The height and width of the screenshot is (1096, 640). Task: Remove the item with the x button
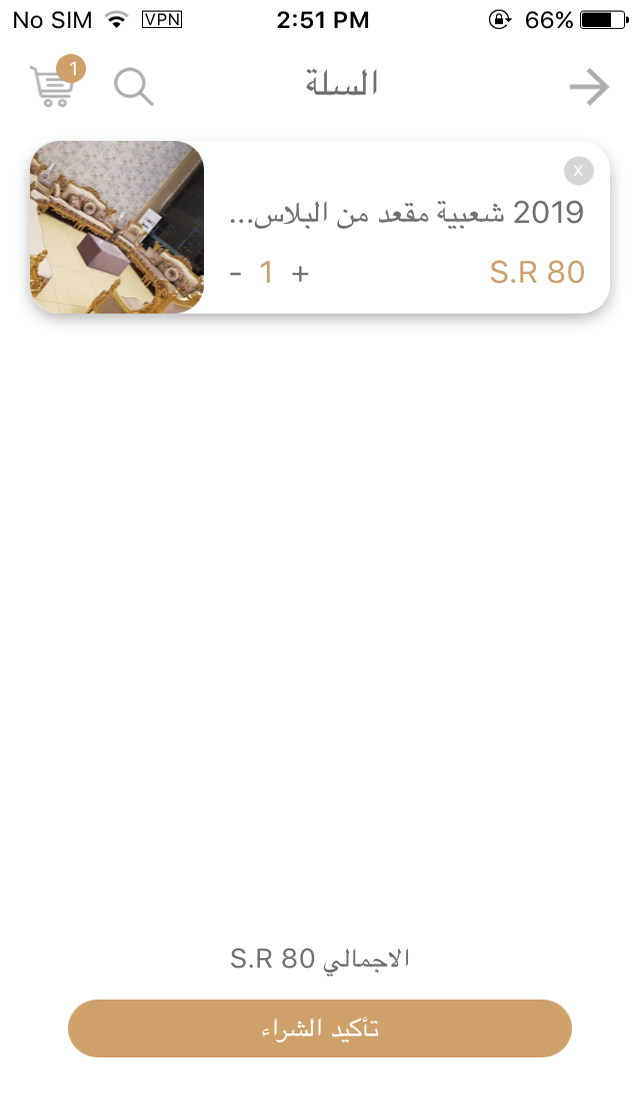point(578,171)
